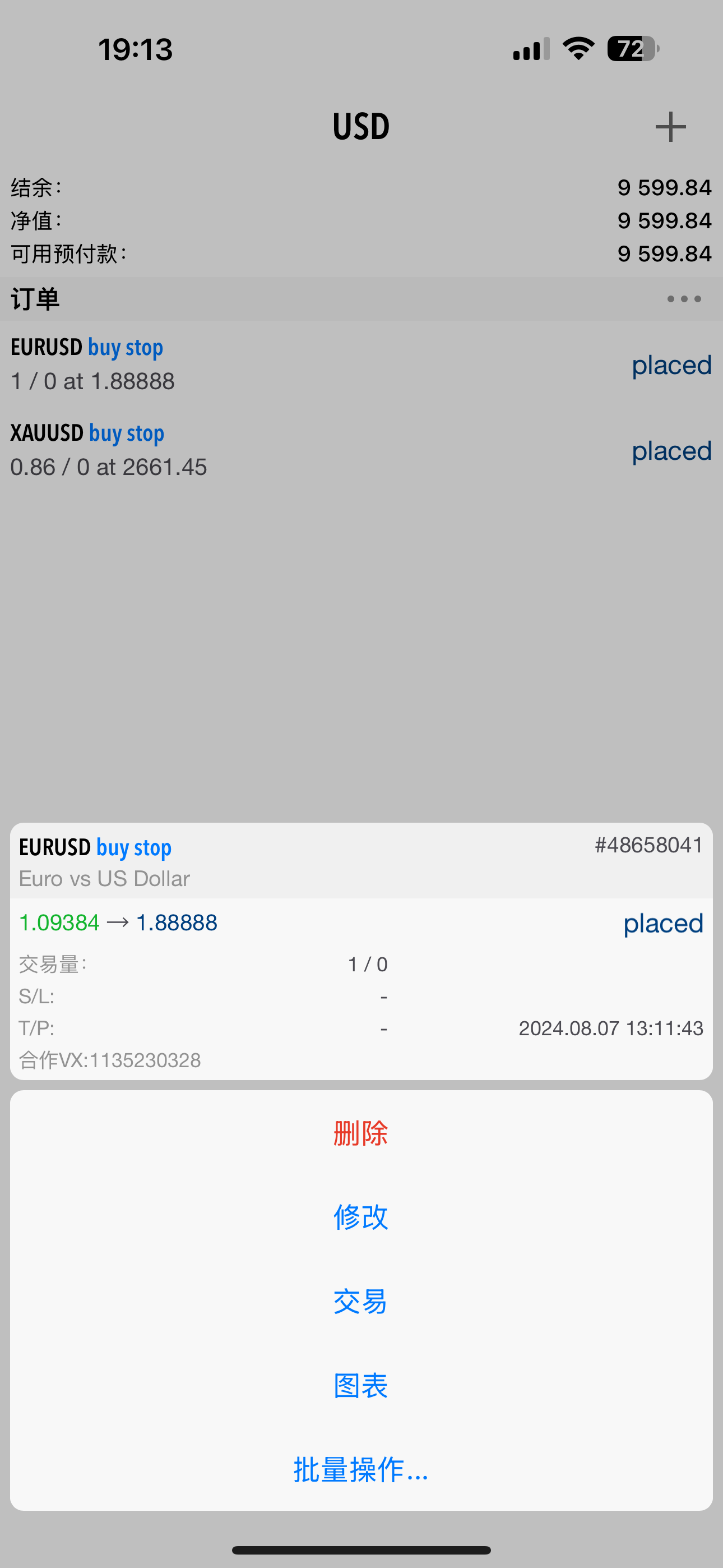Choose 修改 to modify the order
Image resolution: width=723 pixels, height=1568 pixels.
pos(361,1217)
